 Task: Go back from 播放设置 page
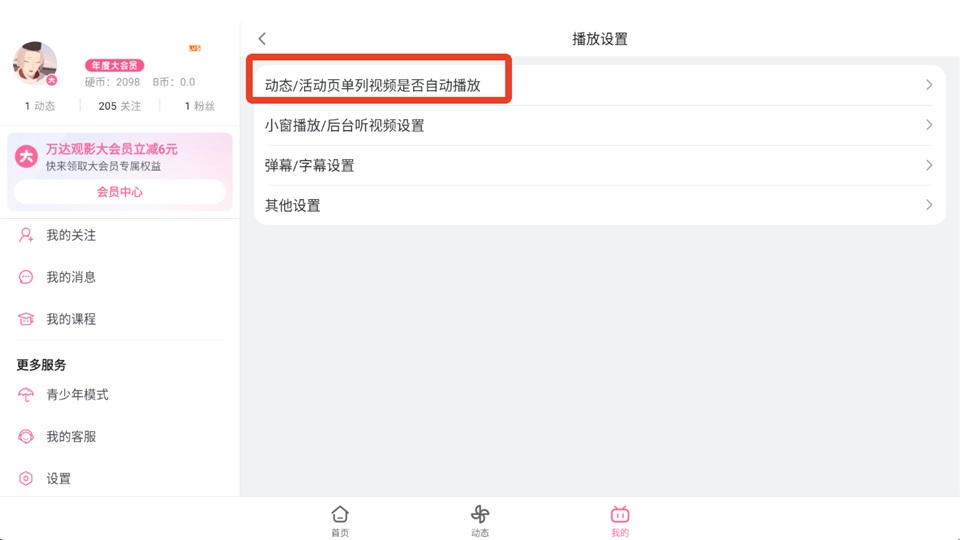[262, 39]
